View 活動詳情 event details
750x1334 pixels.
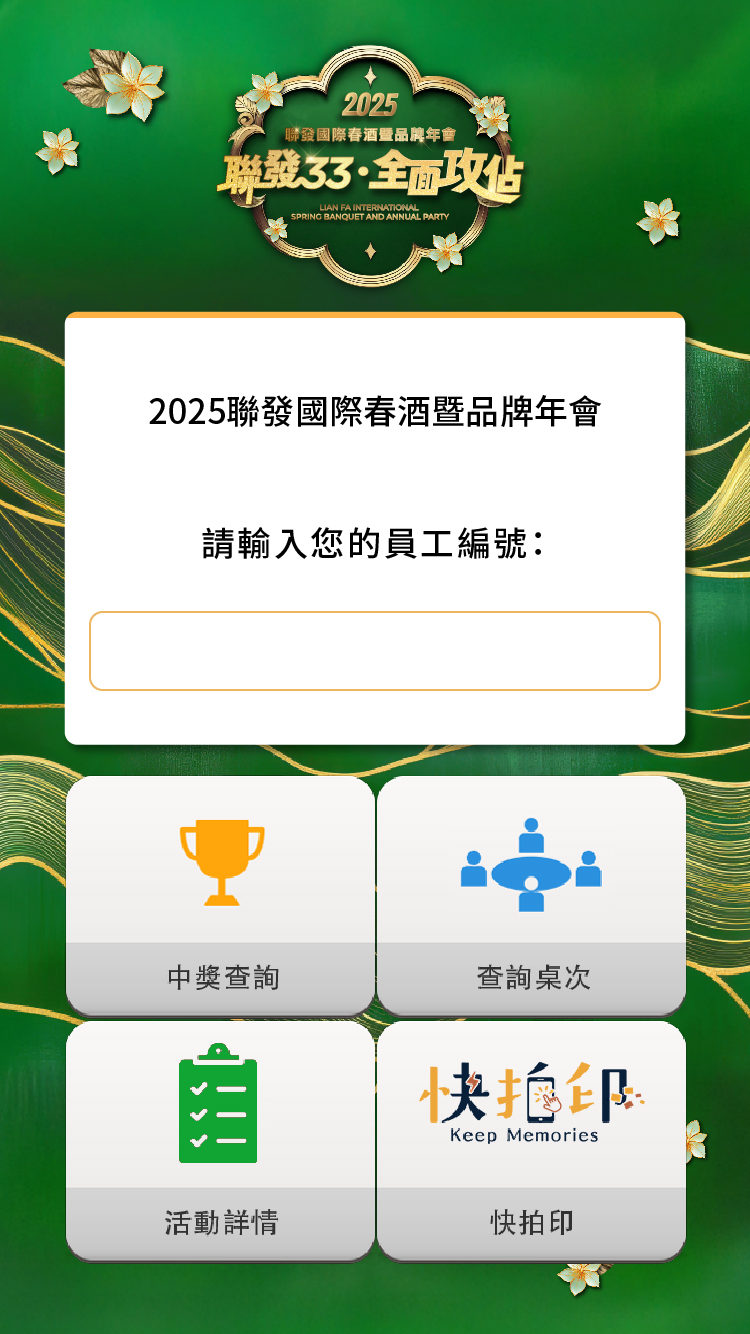221,1140
